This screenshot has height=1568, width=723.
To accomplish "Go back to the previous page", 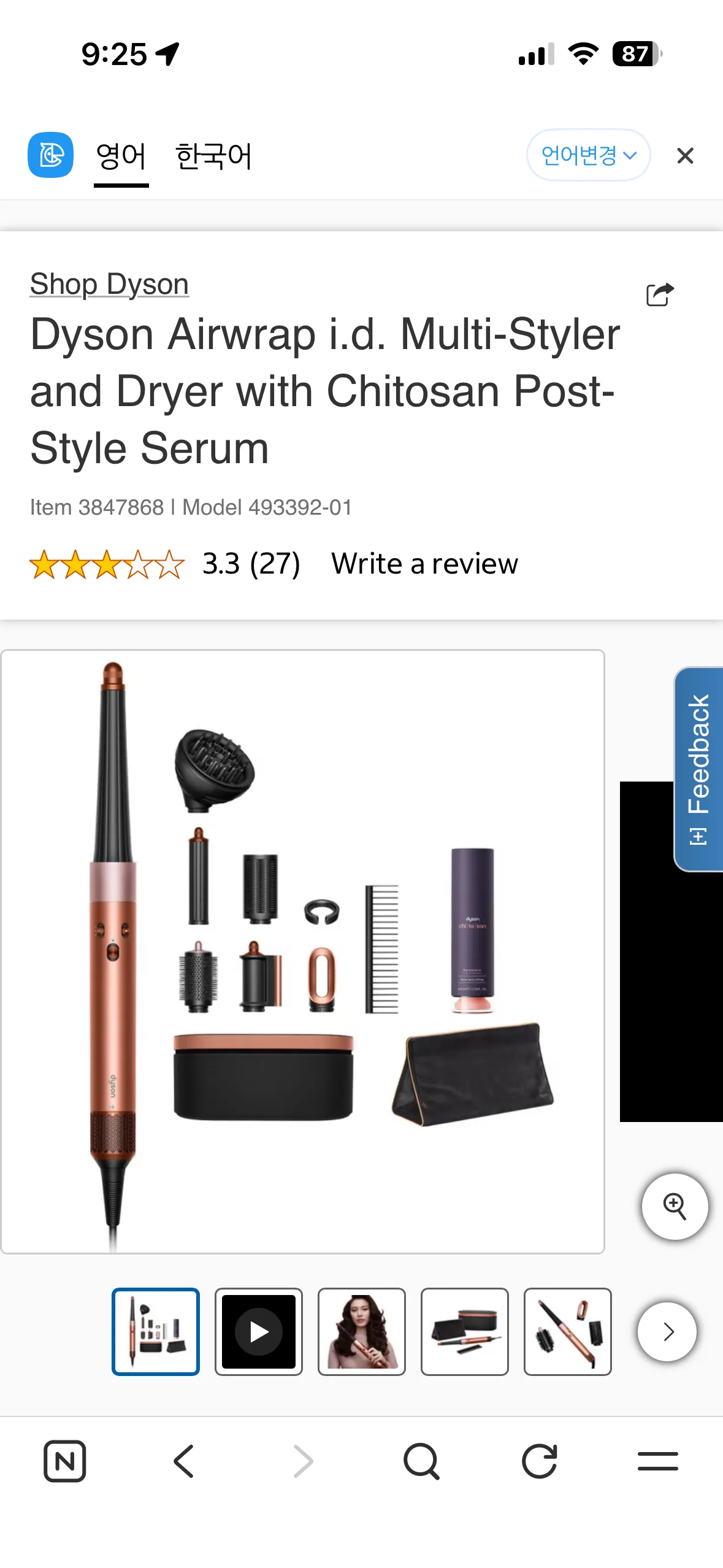I will 183,1461.
